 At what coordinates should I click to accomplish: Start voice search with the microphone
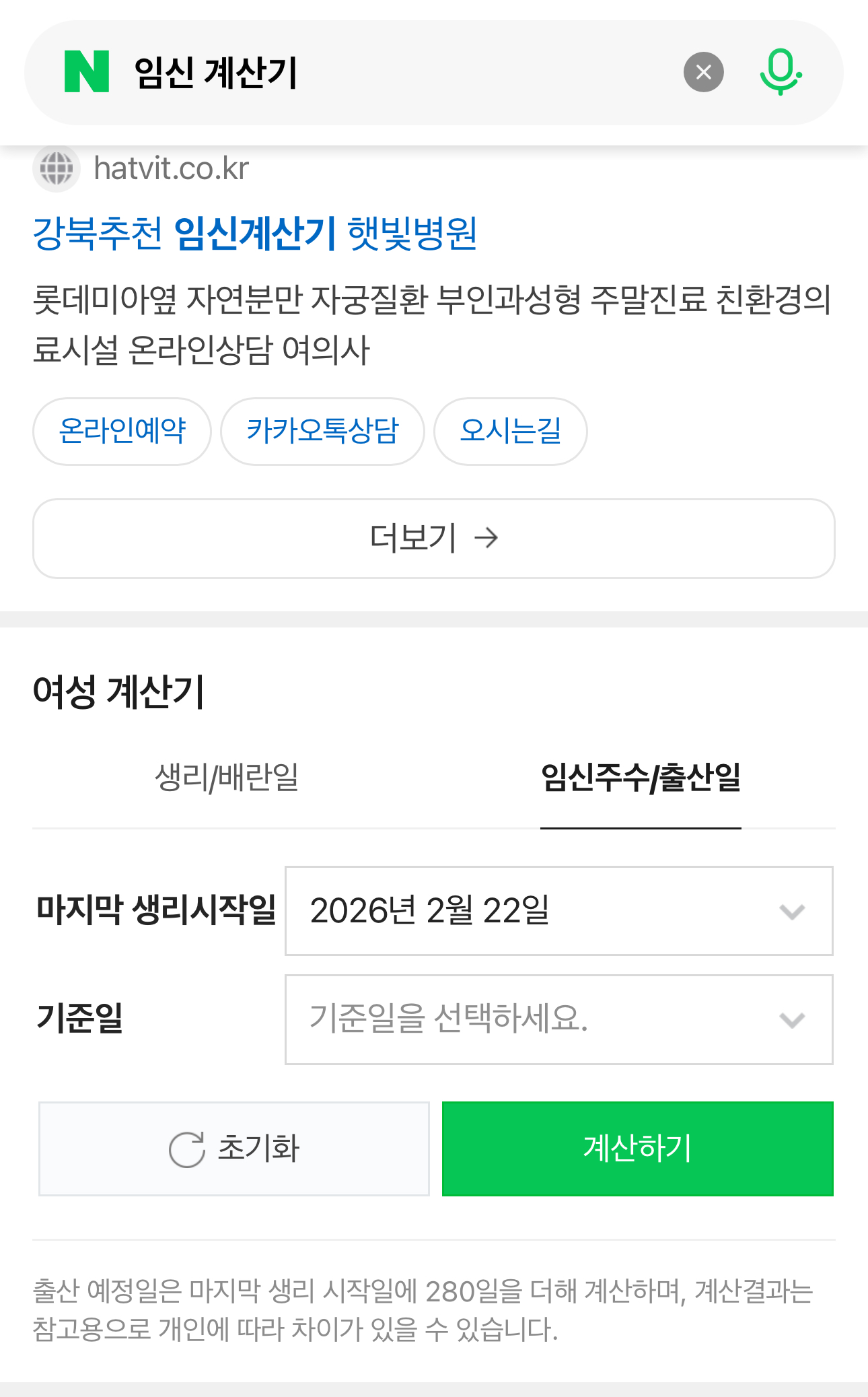[x=780, y=72]
